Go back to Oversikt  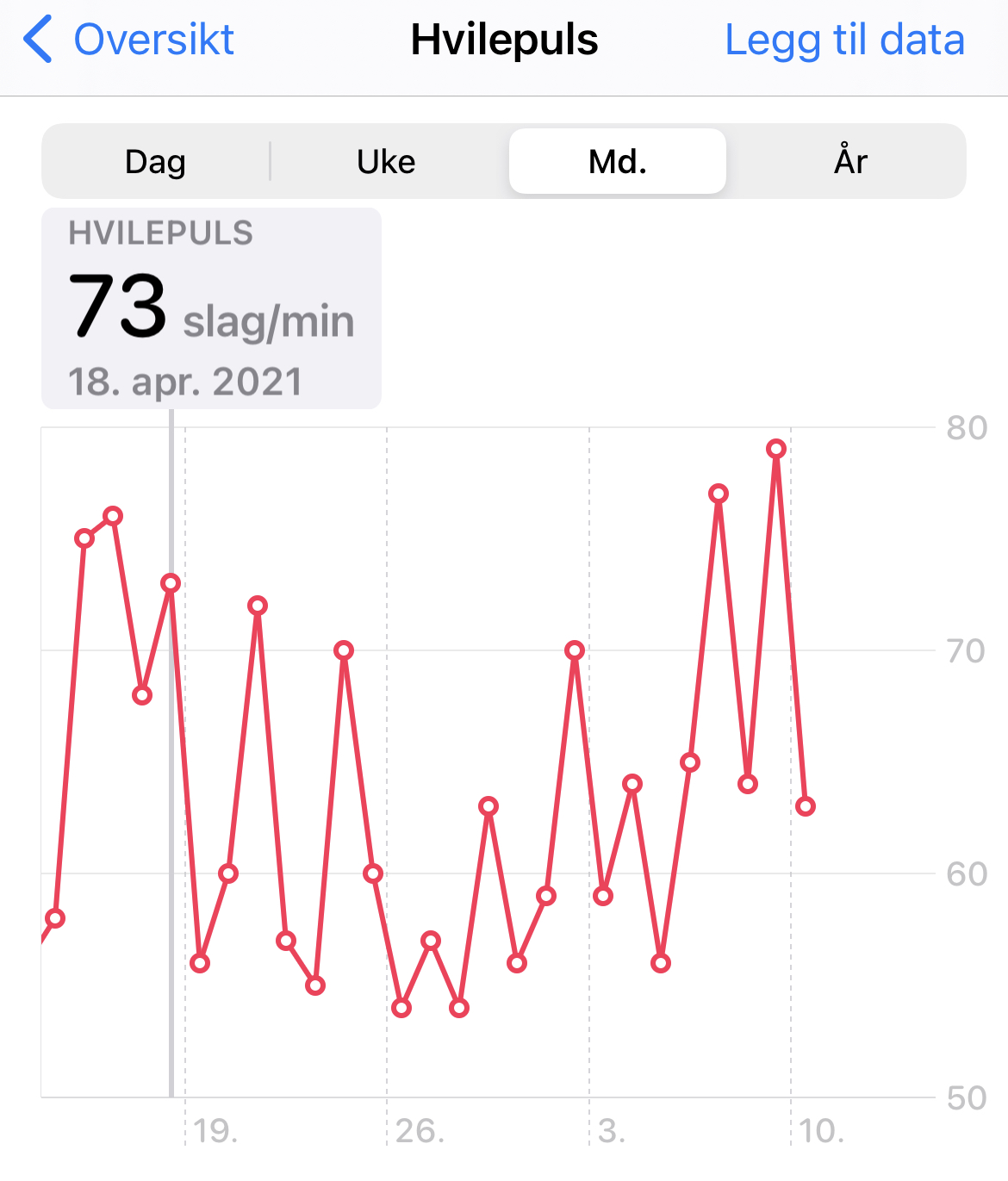129,40
